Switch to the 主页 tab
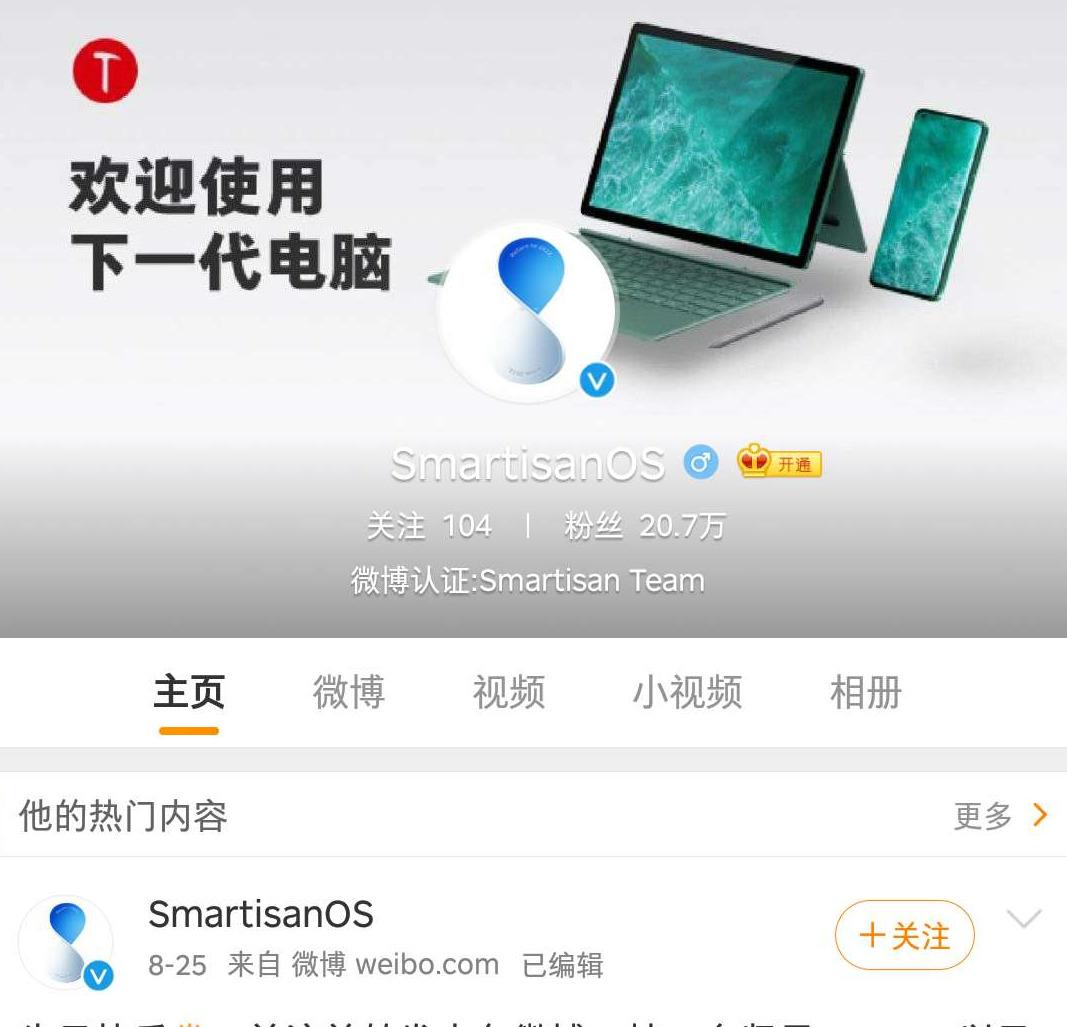Viewport: 1067px width, 1027px height. (x=189, y=692)
